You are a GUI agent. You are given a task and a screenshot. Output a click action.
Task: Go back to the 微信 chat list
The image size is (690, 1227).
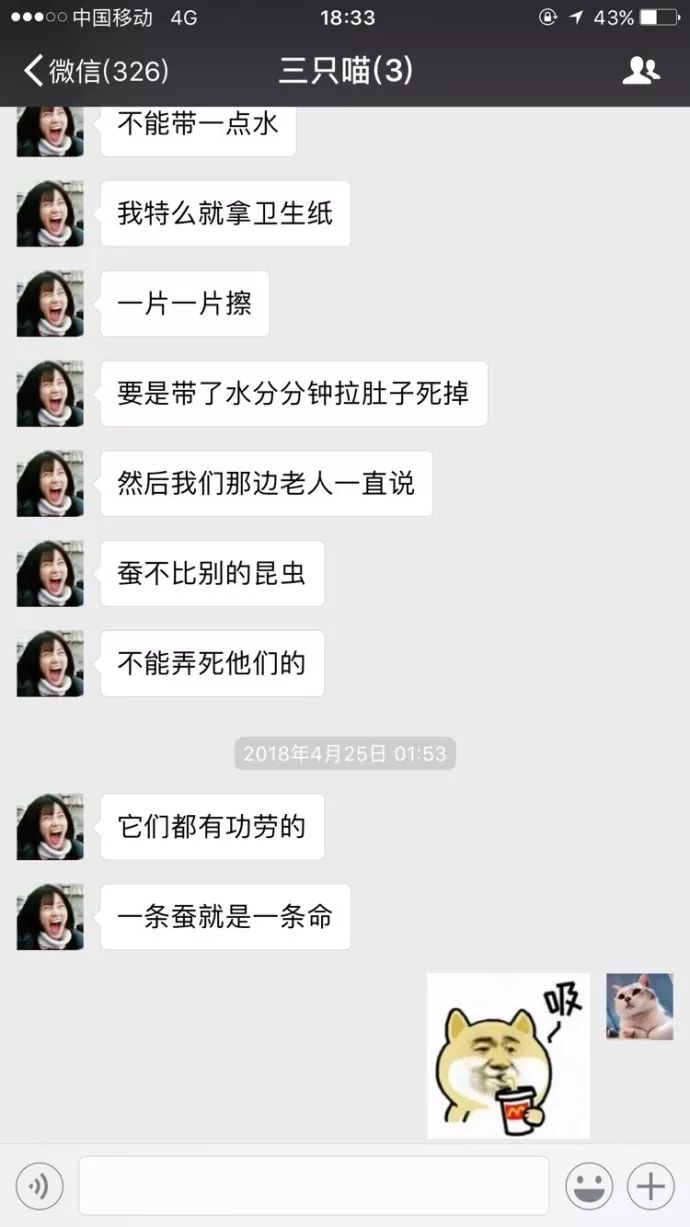95,71
